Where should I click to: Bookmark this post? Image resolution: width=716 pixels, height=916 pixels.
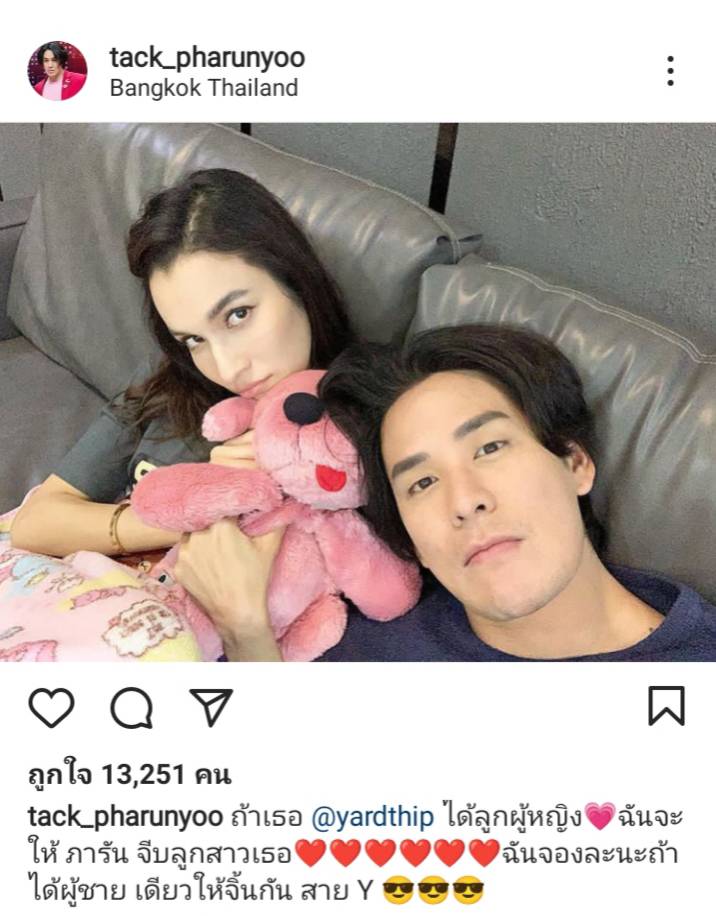(666, 706)
